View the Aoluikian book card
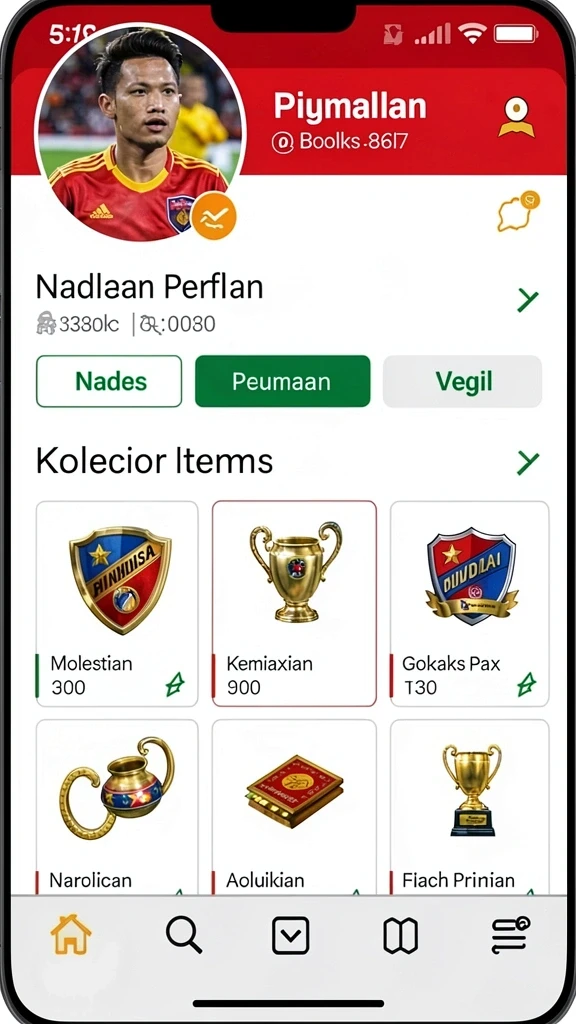Screen dimensions: 576x1024 [x=294, y=807]
